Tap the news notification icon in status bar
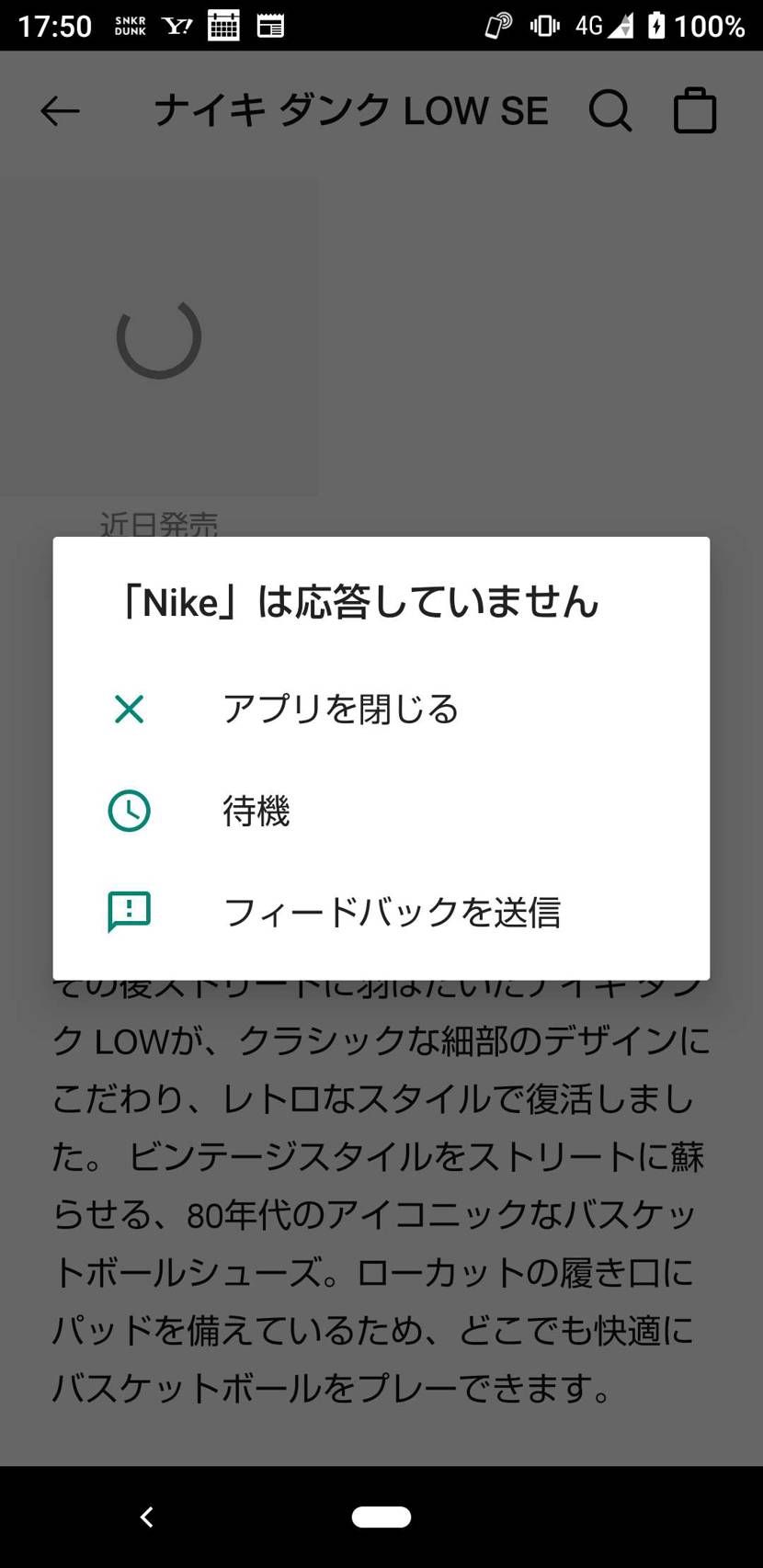Screen dimensions: 763x1568 270,25
